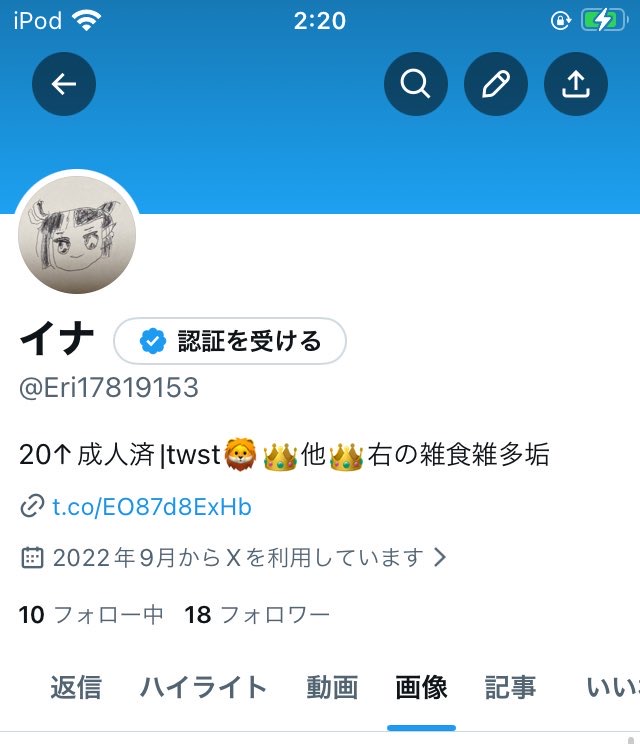The width and height of the screenshot is (640, 744).
Task: Edit profile with the pencil icon
Action: click(496, 84)
